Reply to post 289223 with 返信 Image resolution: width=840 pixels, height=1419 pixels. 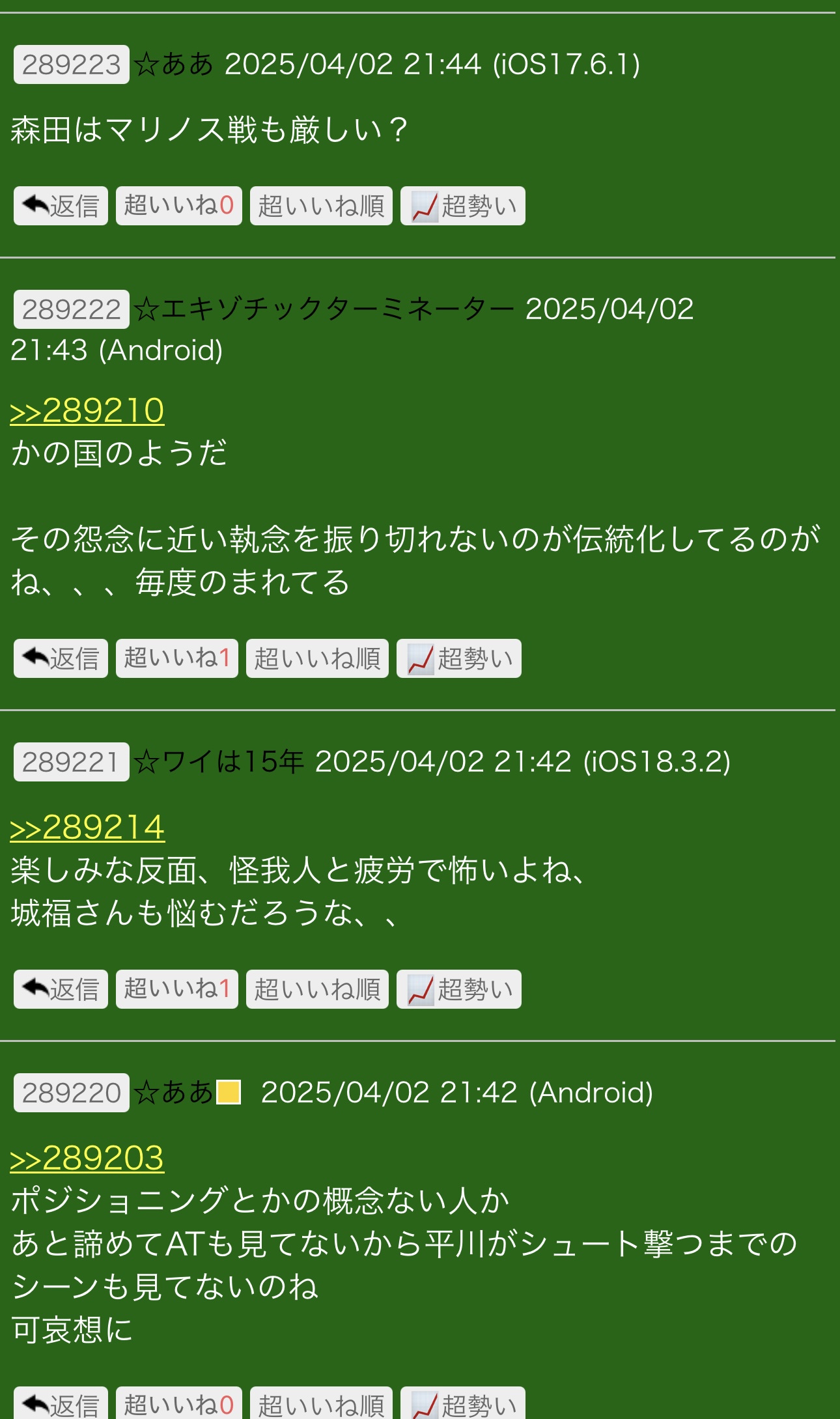(x=61, y=206)
